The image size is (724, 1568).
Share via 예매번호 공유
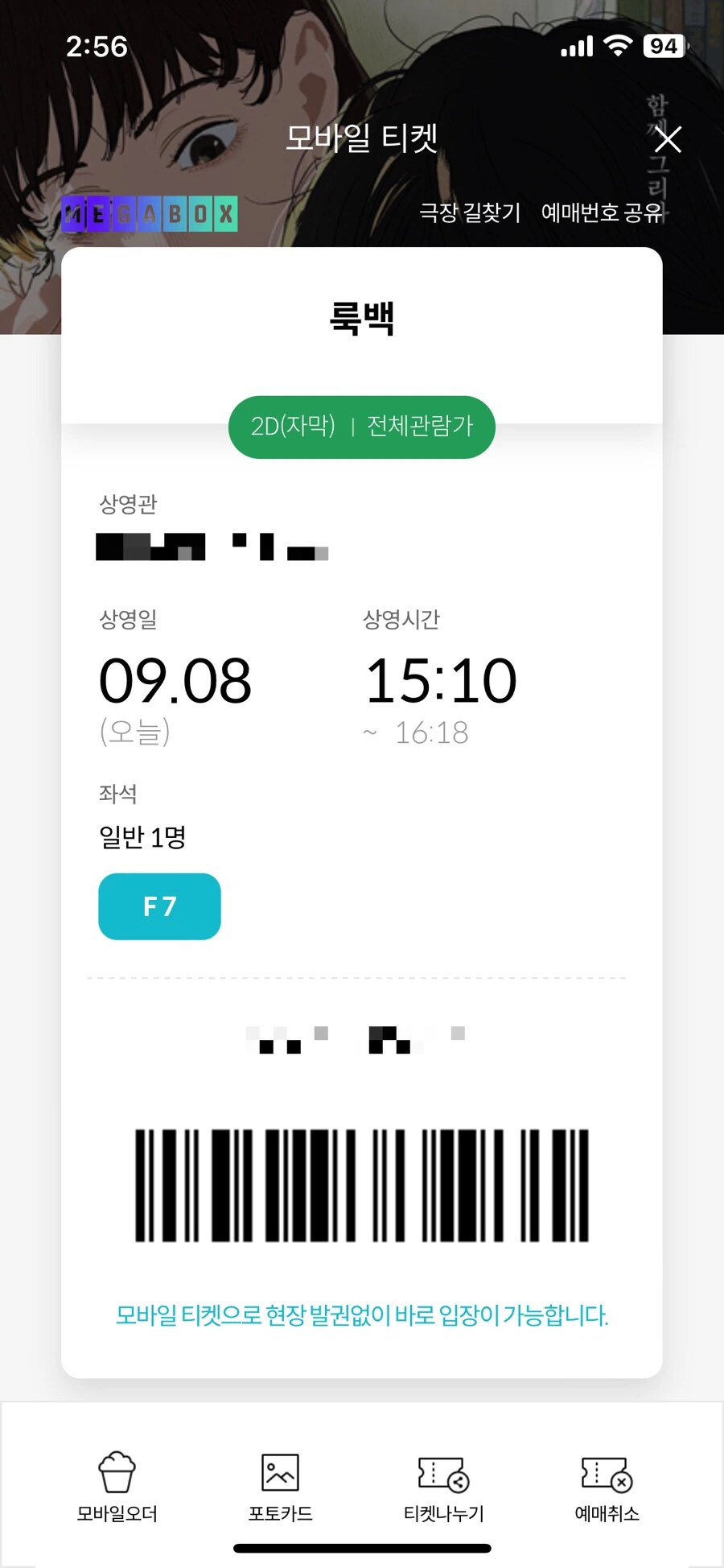[602, 213]
